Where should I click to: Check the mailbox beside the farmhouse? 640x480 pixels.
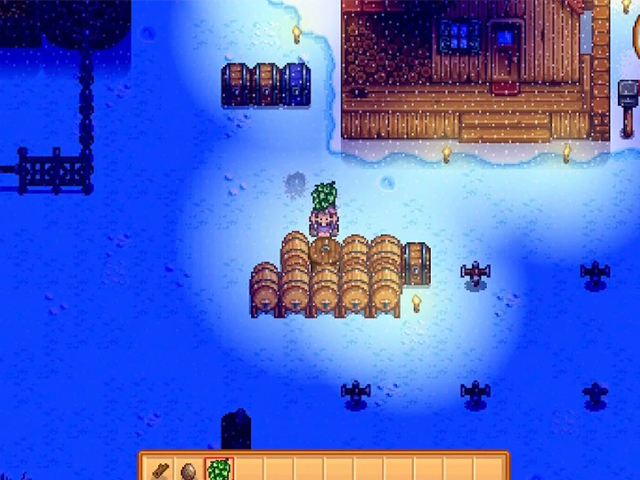click(628, 107)
